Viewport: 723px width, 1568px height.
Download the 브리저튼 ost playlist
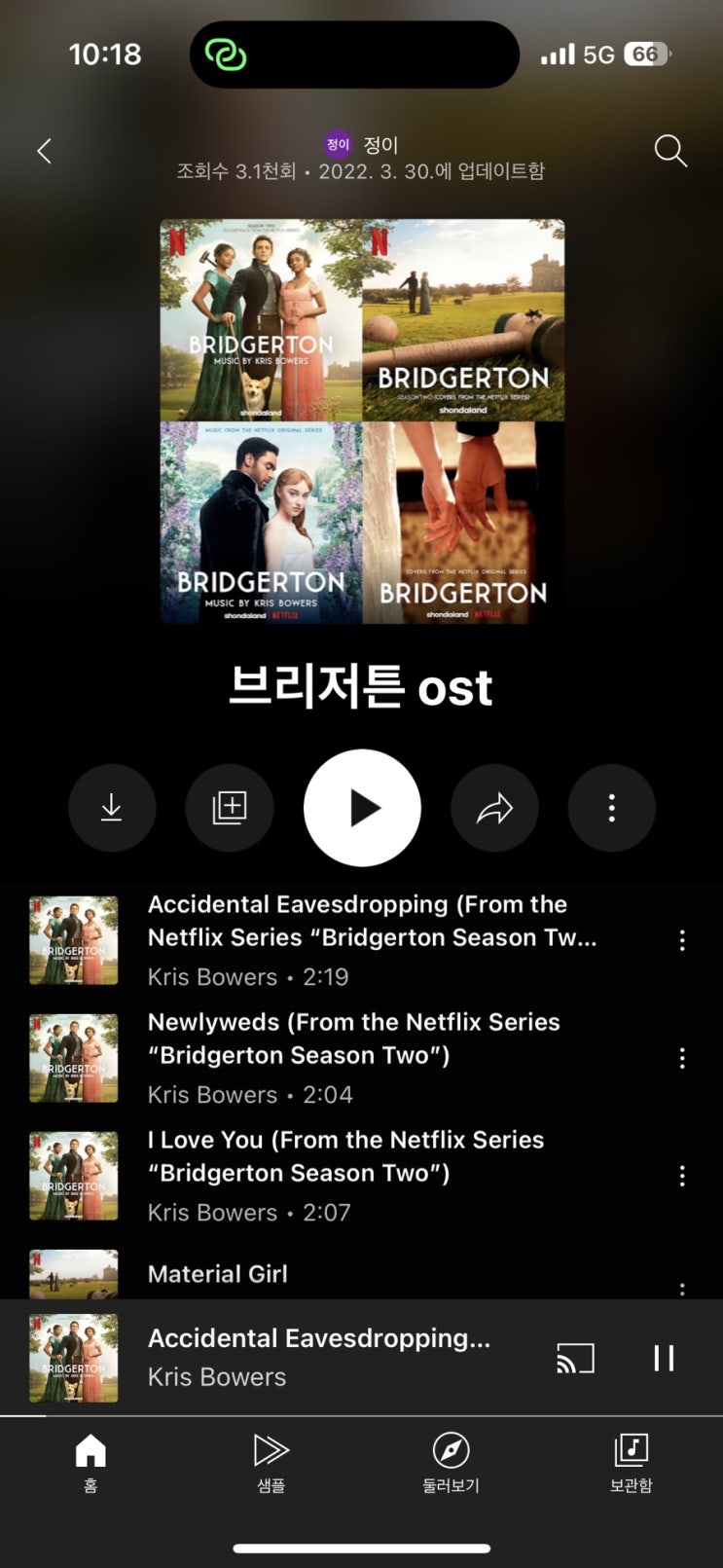[112, 808]
